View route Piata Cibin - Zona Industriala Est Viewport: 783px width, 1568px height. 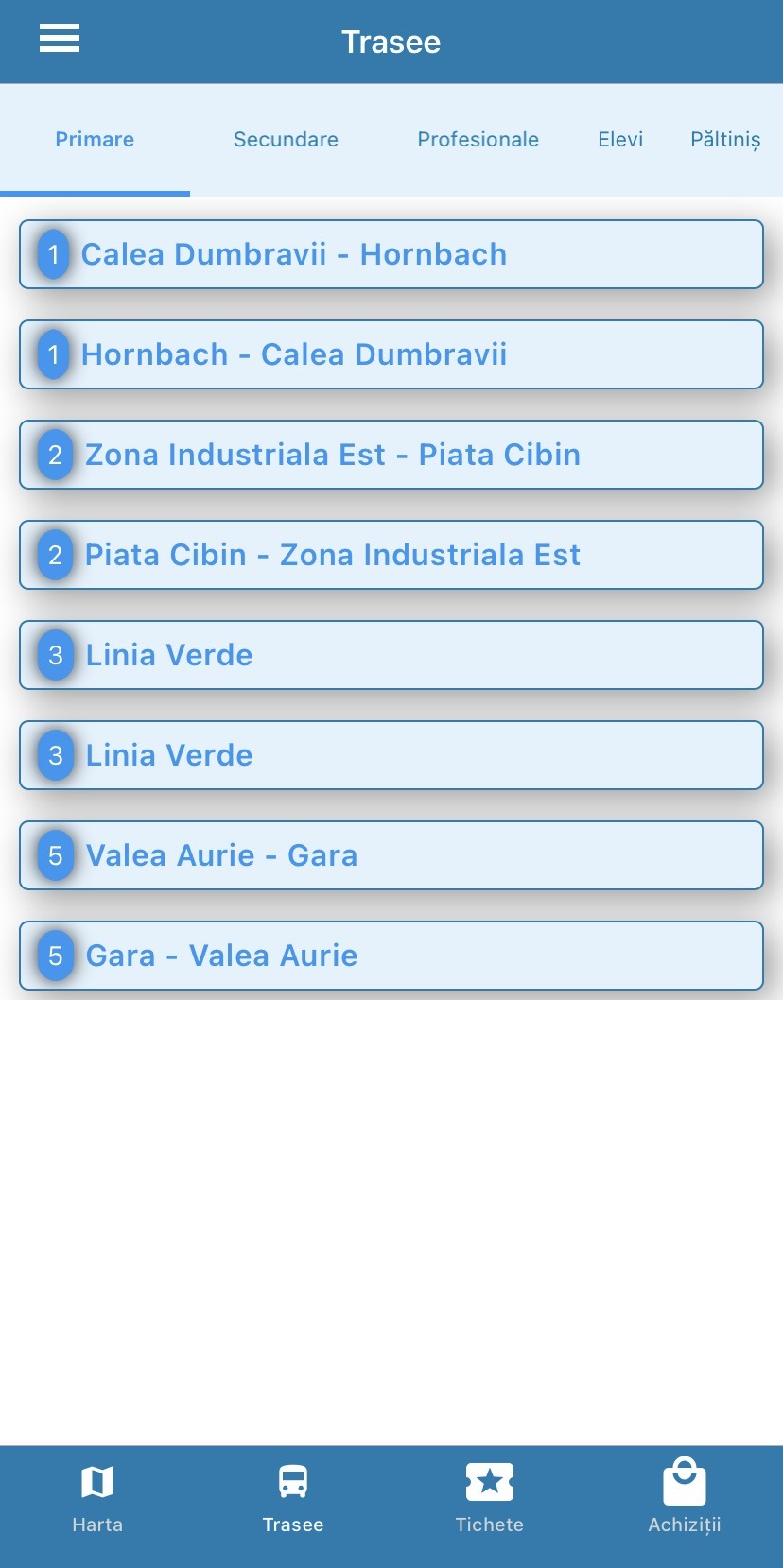[x=391, y=555]
